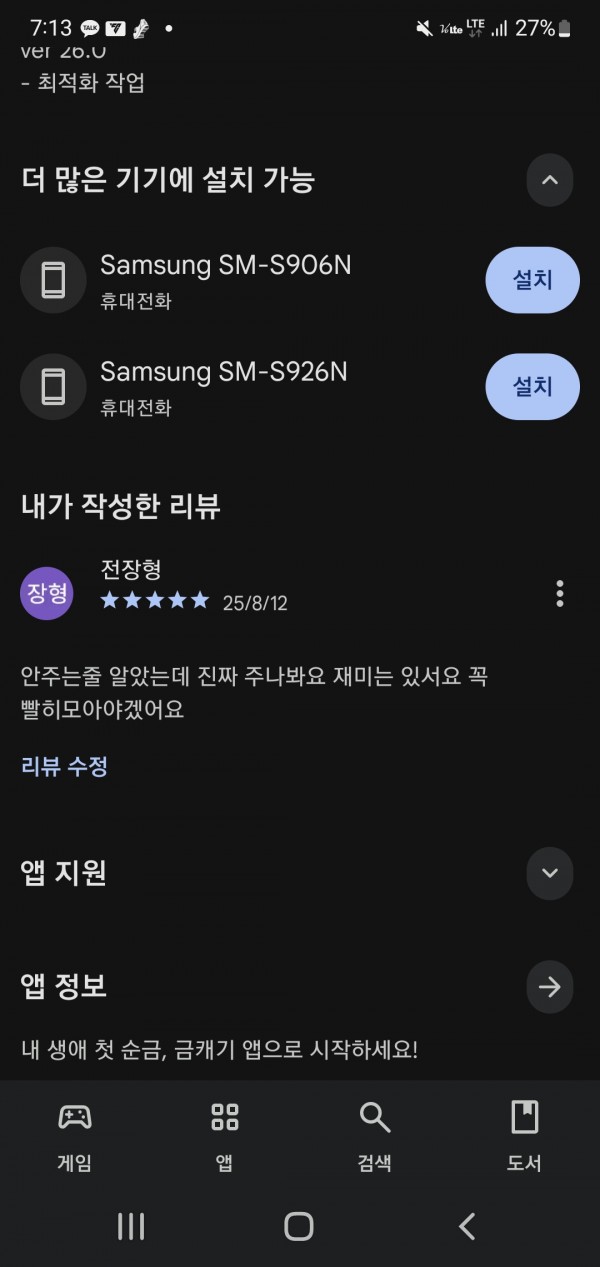600x1267 pixels.
Task: Open recent apps from navigation bar
Action: point(131,1226)
